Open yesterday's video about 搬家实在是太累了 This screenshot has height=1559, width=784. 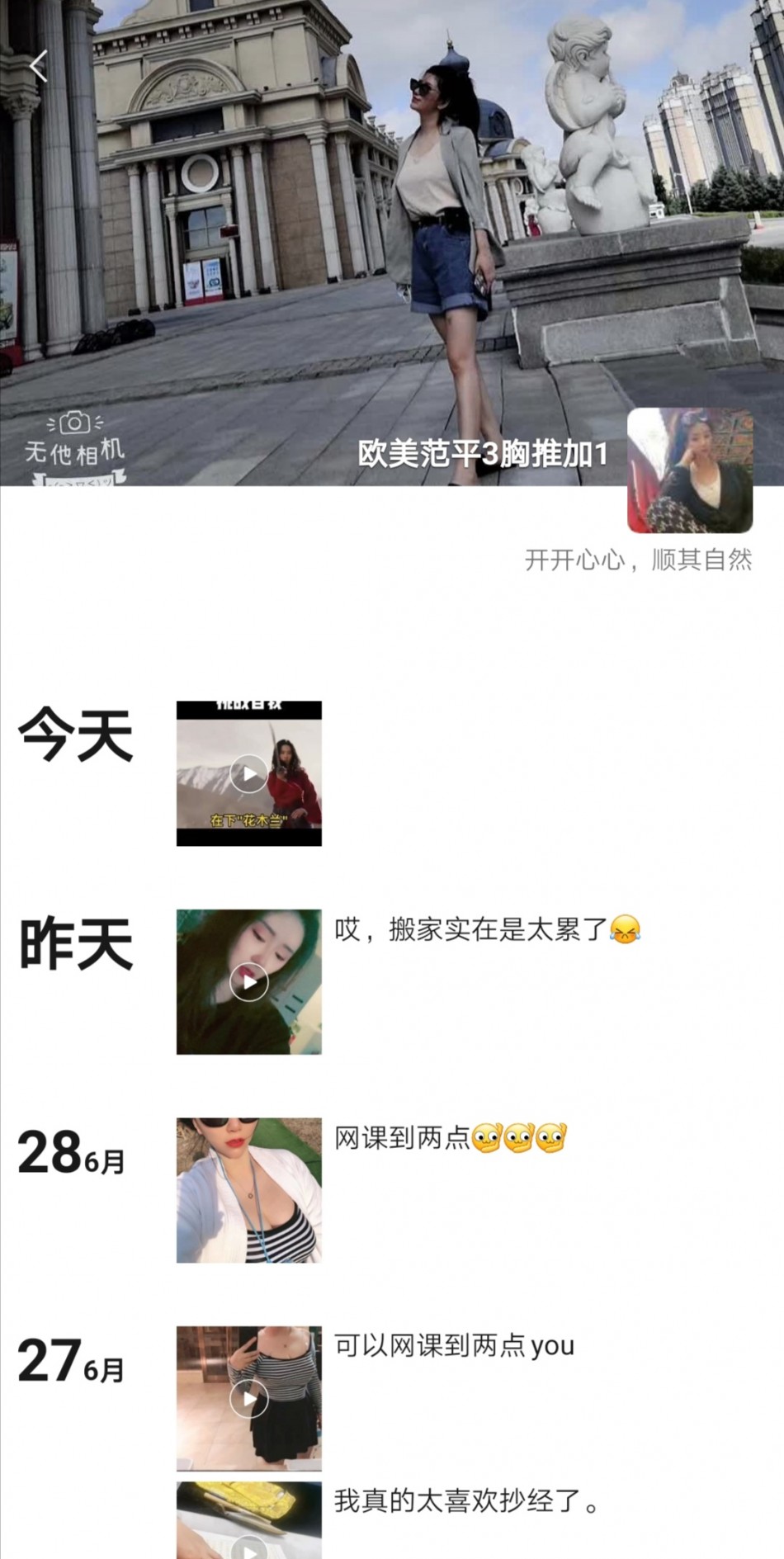[x=248, y=982]
